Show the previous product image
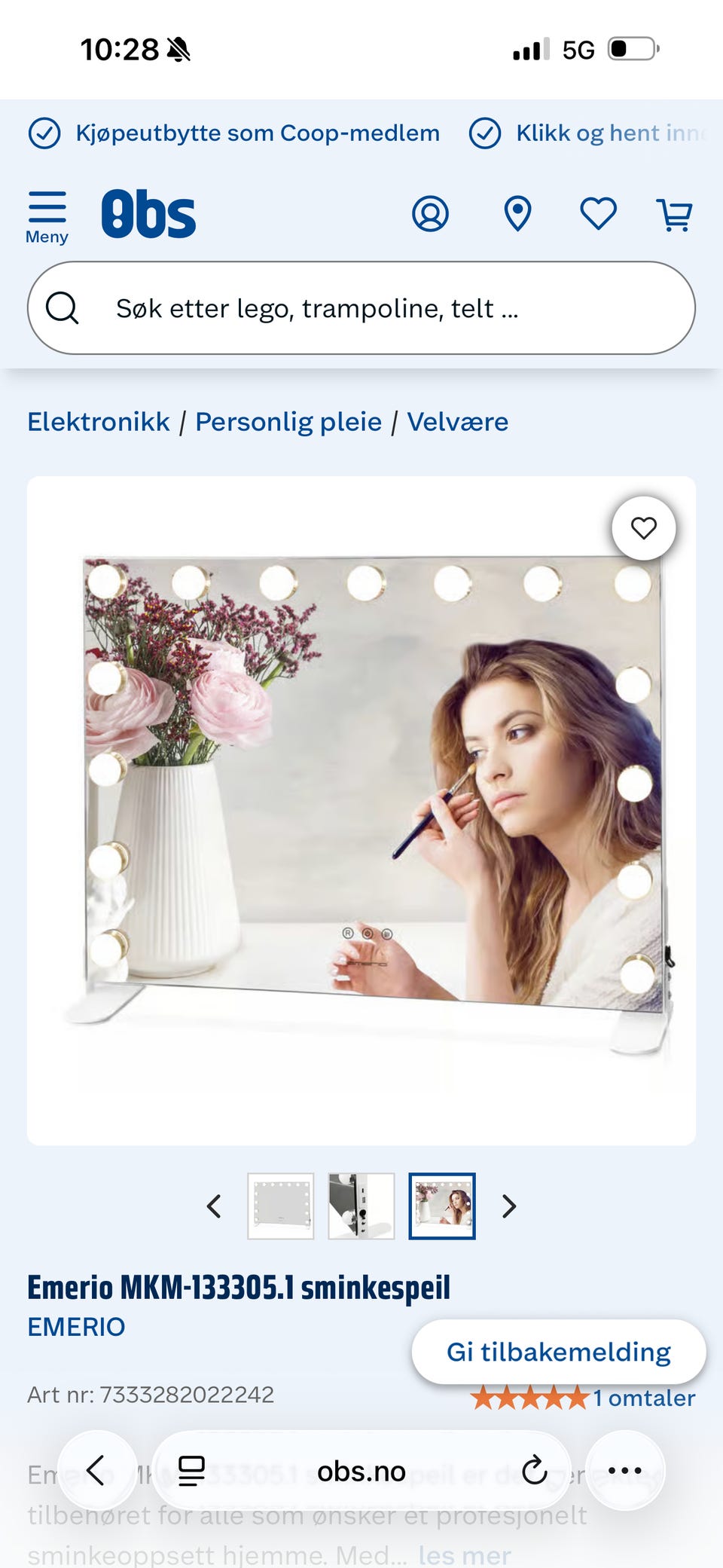 [x=214, y=1206]
